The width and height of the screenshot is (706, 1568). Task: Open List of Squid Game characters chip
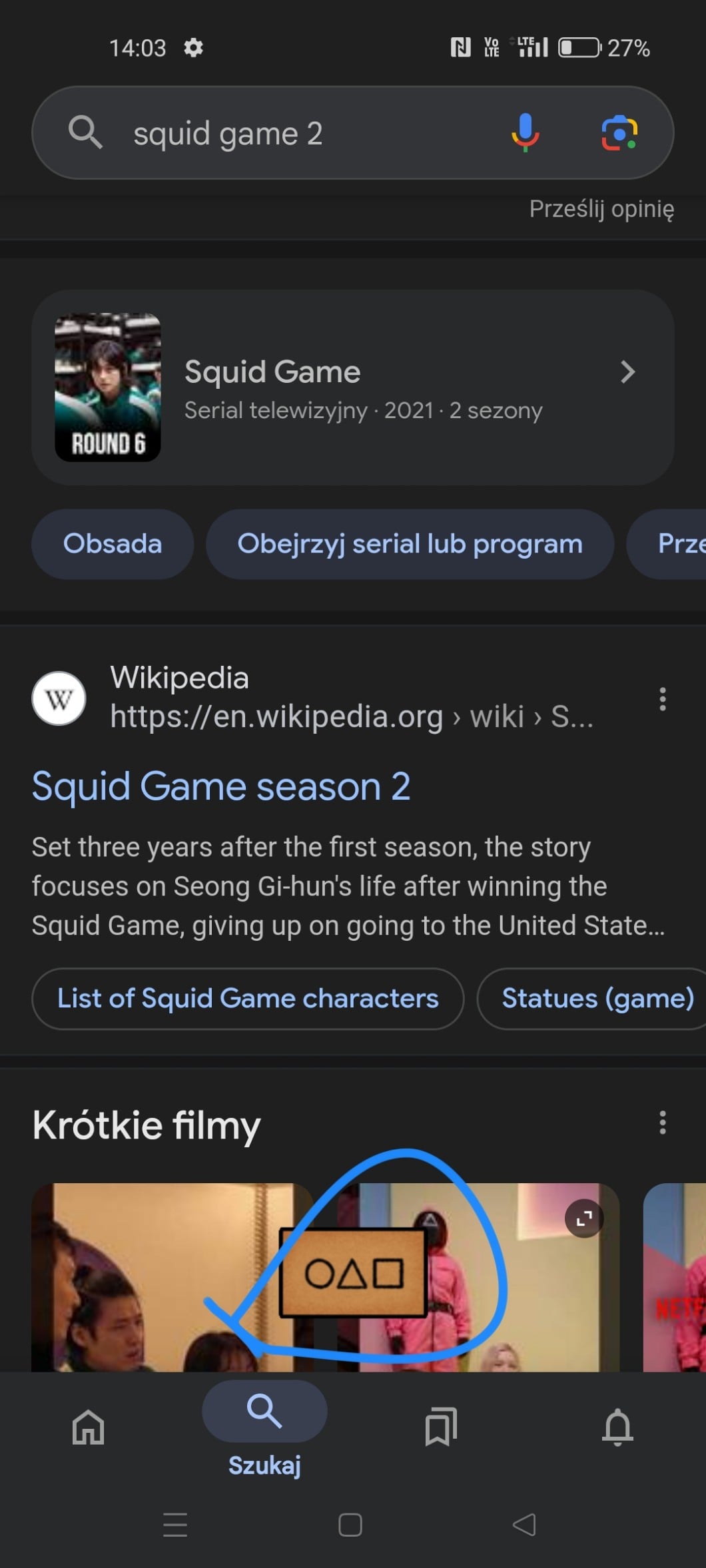248,999
